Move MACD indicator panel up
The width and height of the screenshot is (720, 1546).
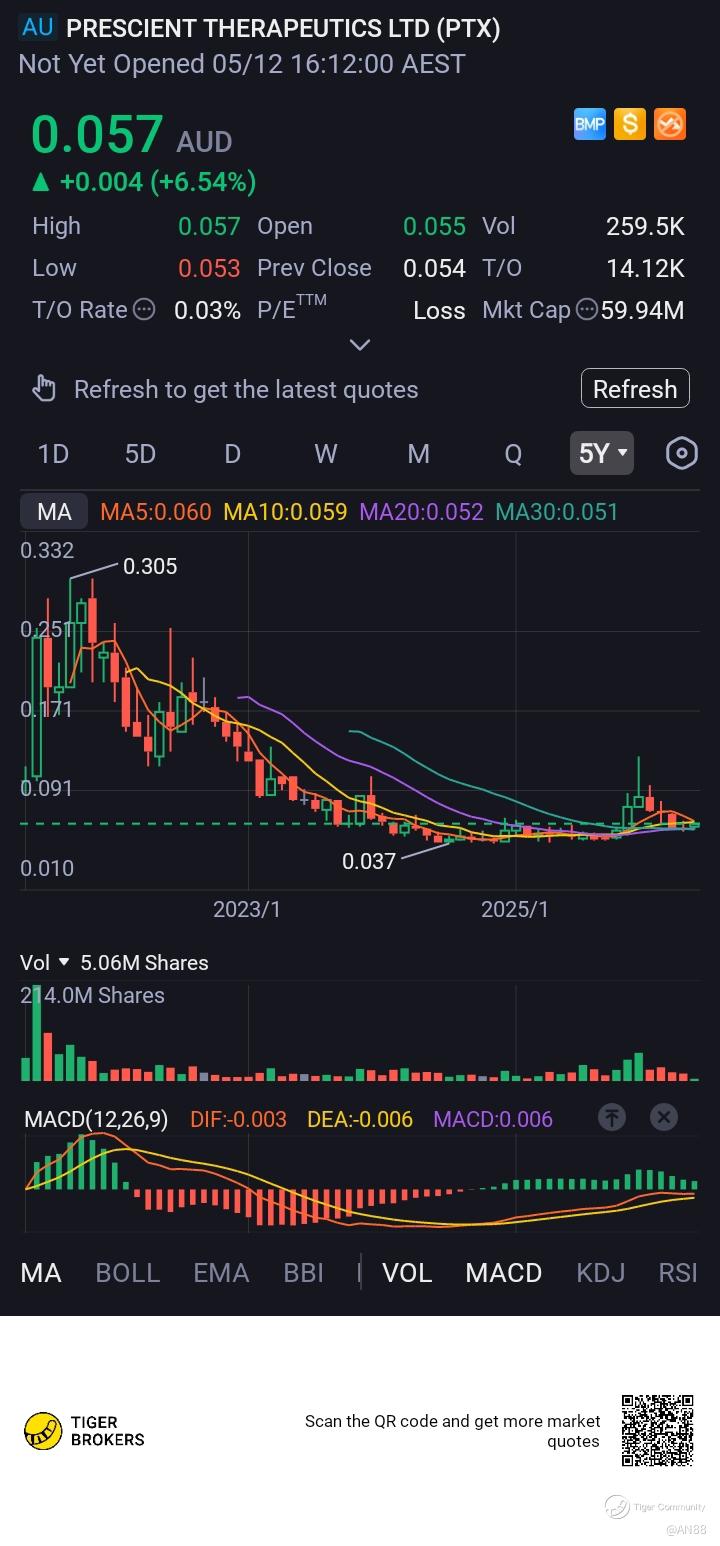(612, 1117)
